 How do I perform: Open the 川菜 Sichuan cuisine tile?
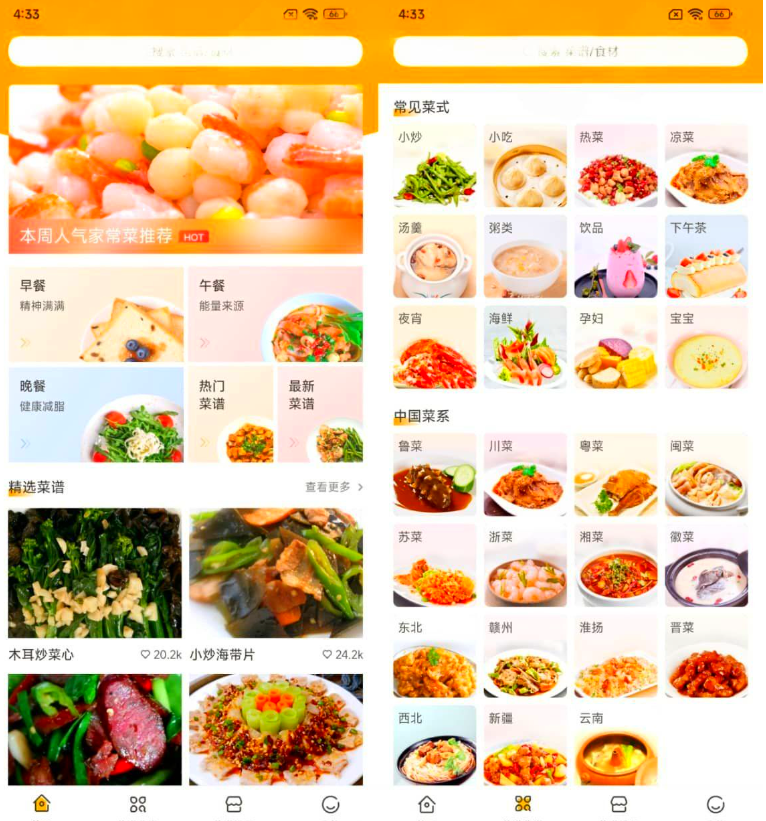click(525, 475)
